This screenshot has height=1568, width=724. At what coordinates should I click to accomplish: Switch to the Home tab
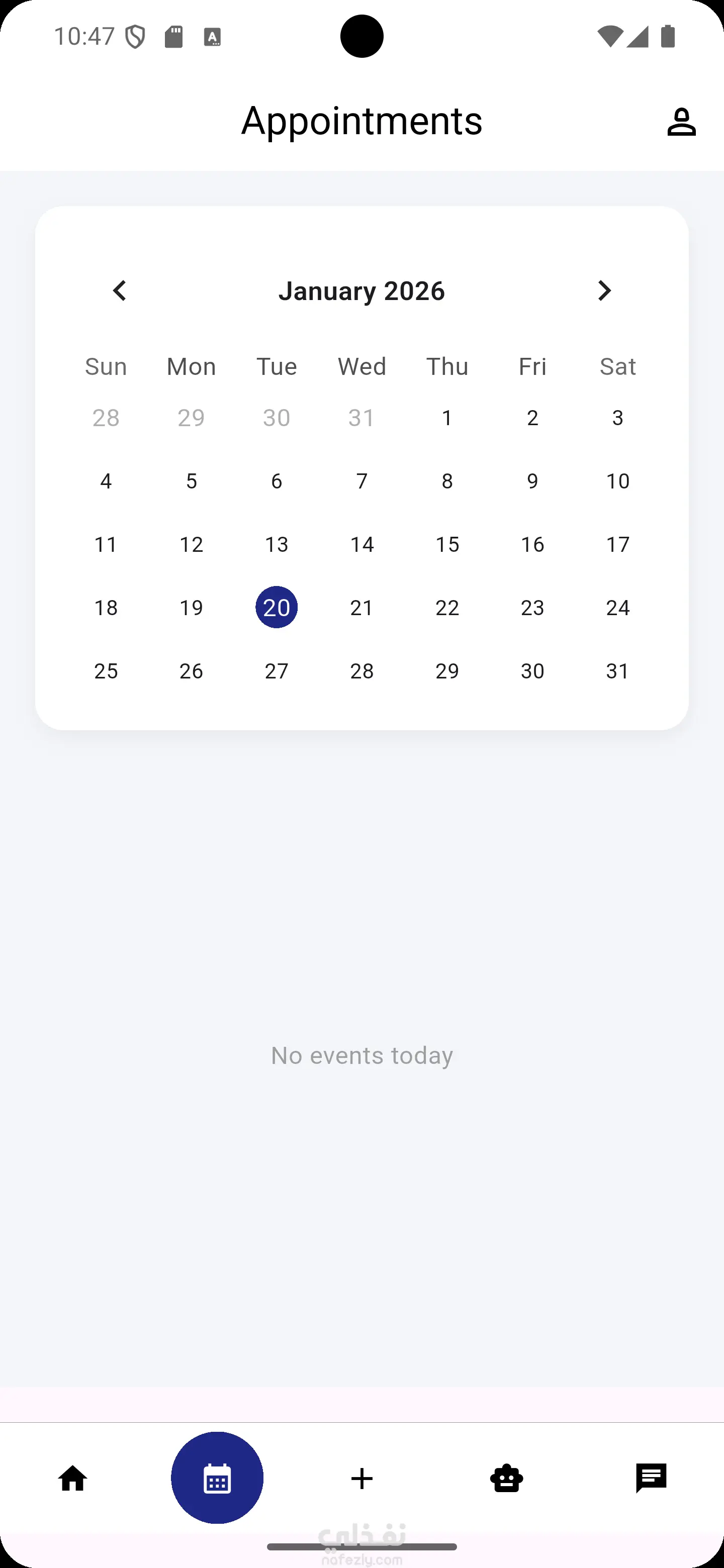click(72, 1478)
